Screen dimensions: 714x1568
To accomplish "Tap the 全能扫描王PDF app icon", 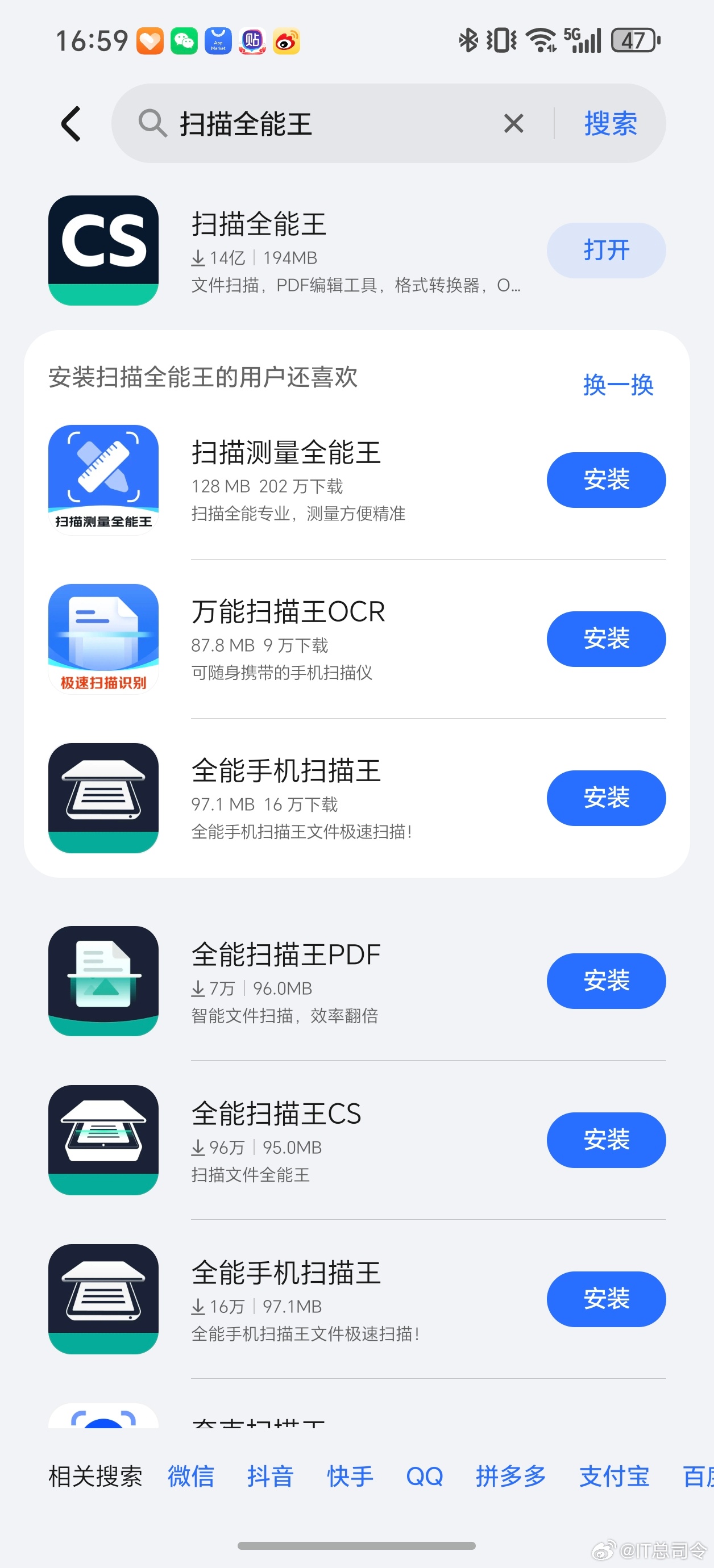I will click(103, 981).
